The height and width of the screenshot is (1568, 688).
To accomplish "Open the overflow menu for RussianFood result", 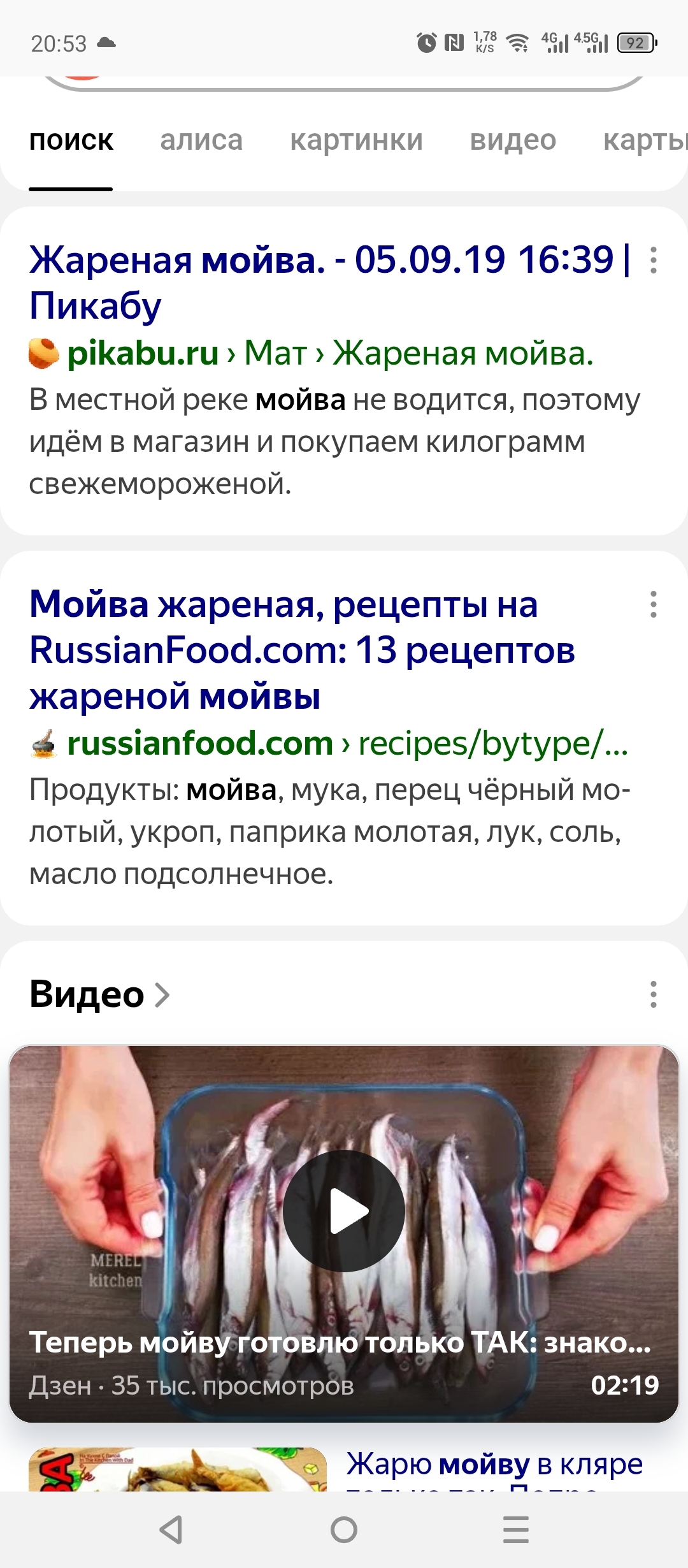I will click(653, 604).
